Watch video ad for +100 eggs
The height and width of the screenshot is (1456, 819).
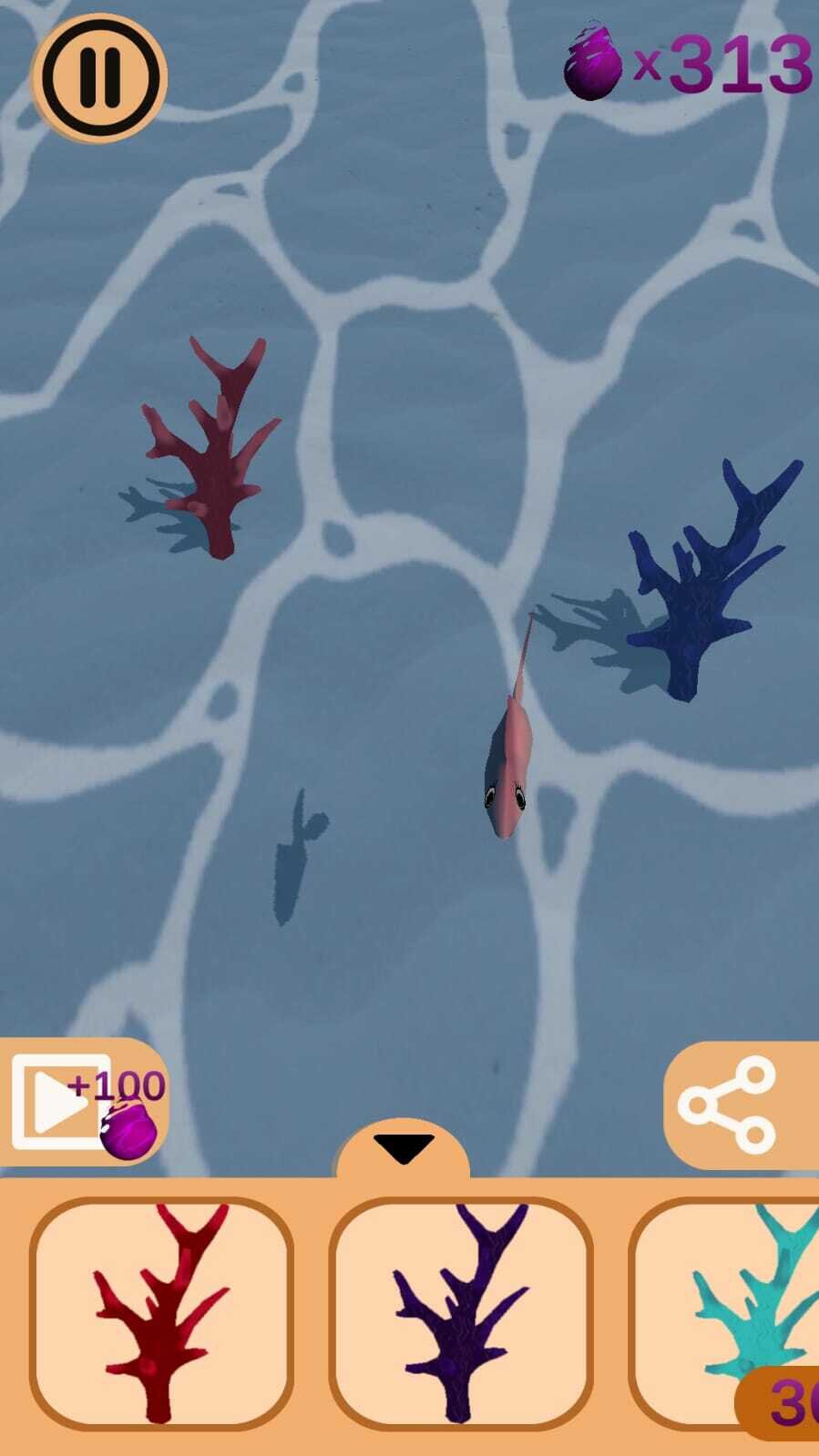point(84,1102)
